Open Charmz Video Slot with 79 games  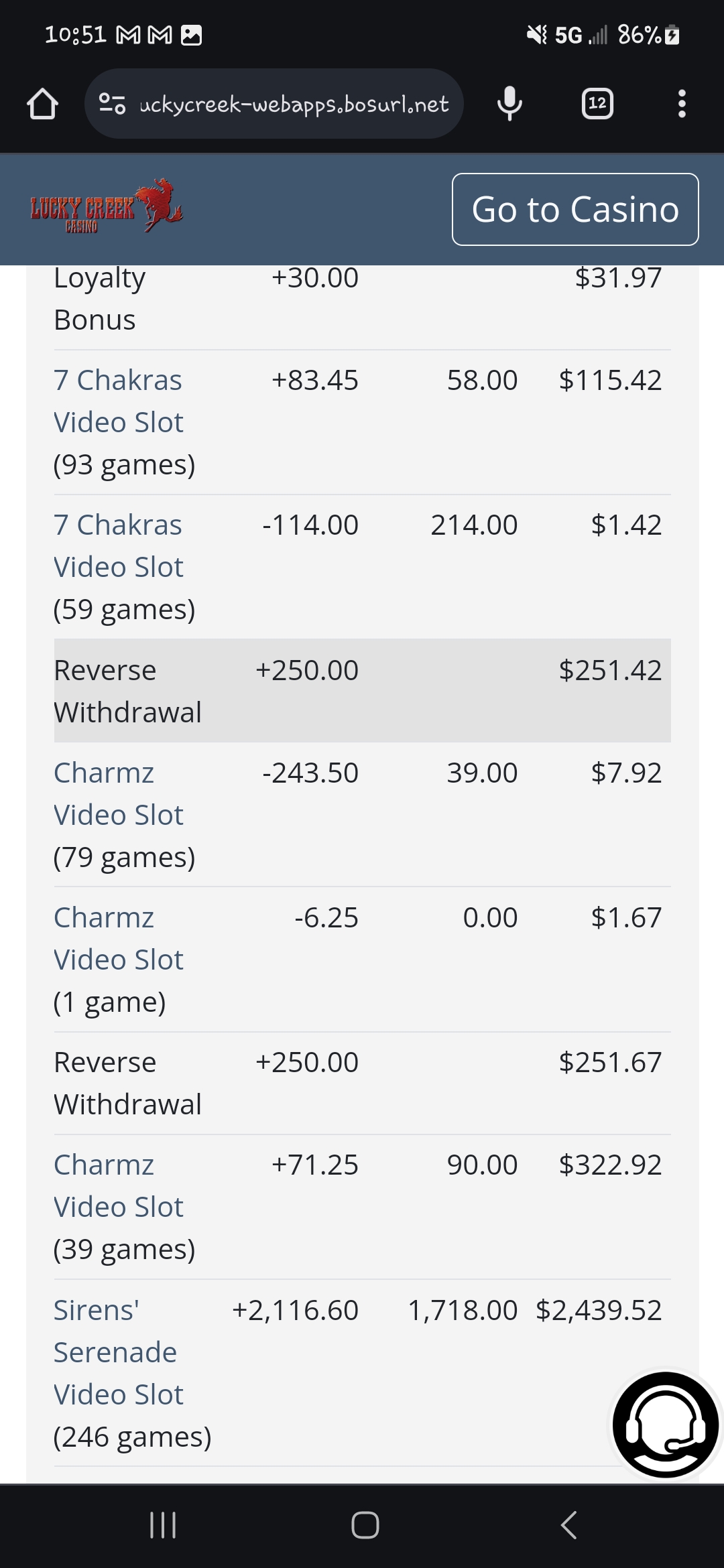[x=118, y=794]
